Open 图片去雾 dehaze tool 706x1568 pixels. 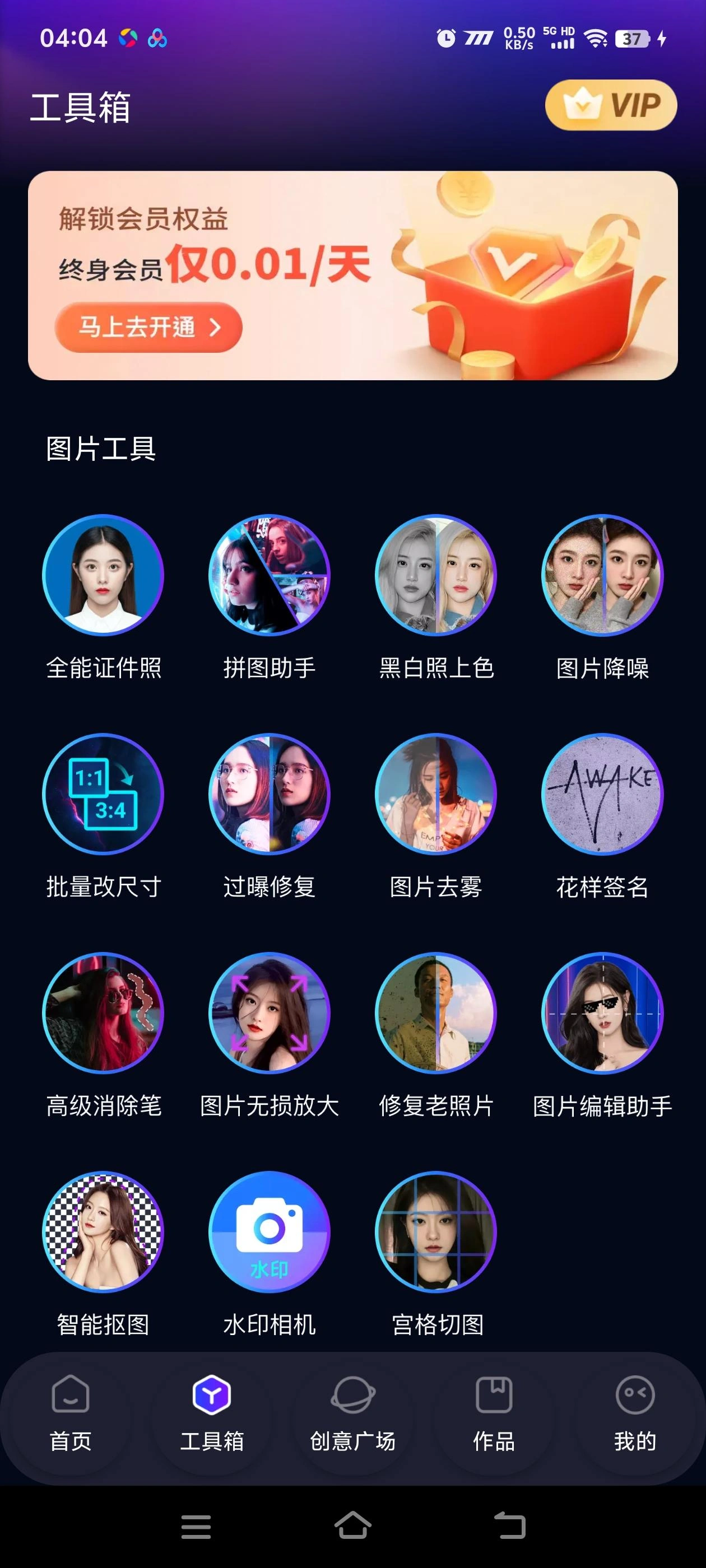[x=435, y=794]
